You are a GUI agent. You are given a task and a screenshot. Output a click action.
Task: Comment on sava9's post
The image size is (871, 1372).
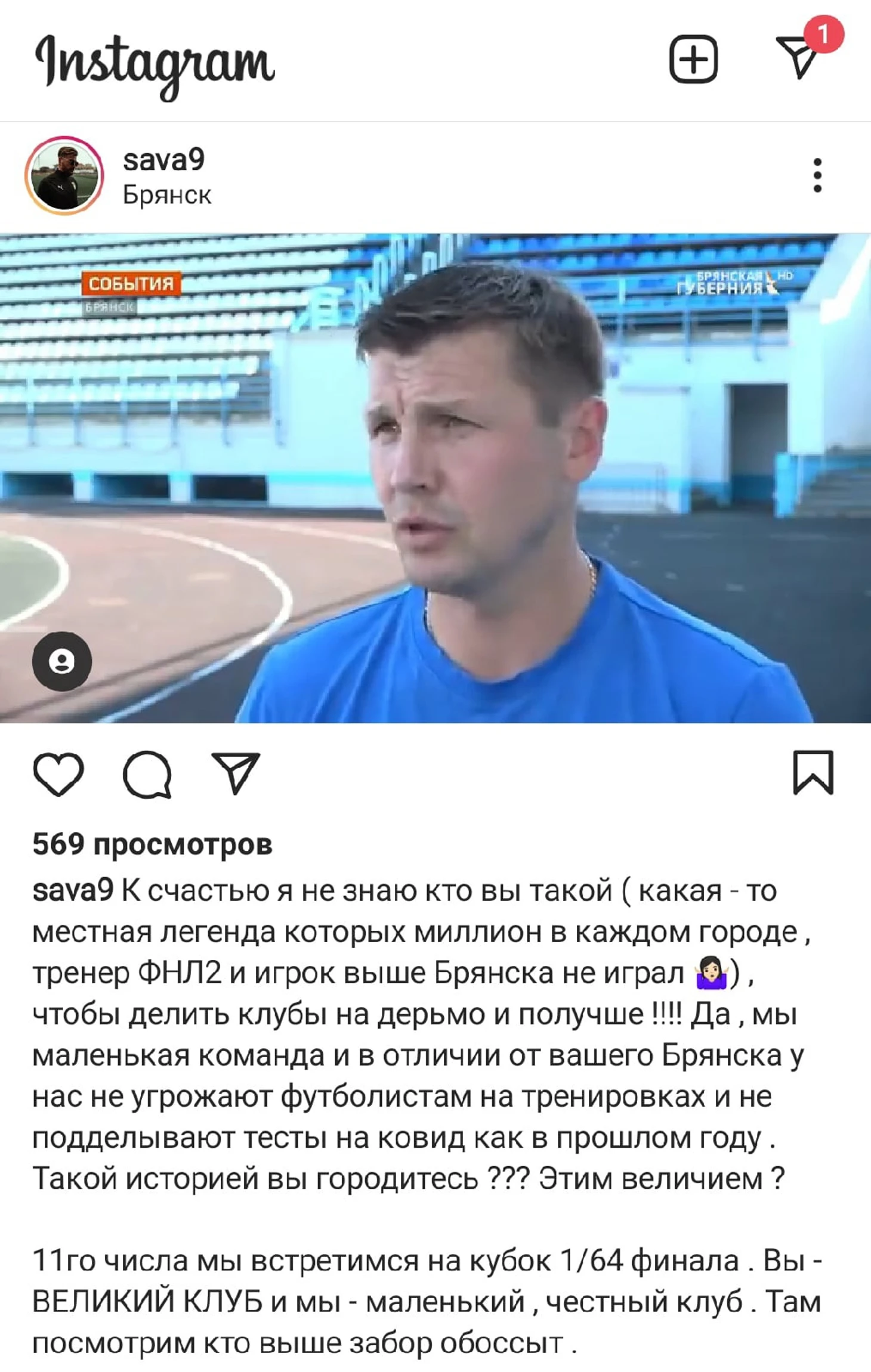pos(147,774)
